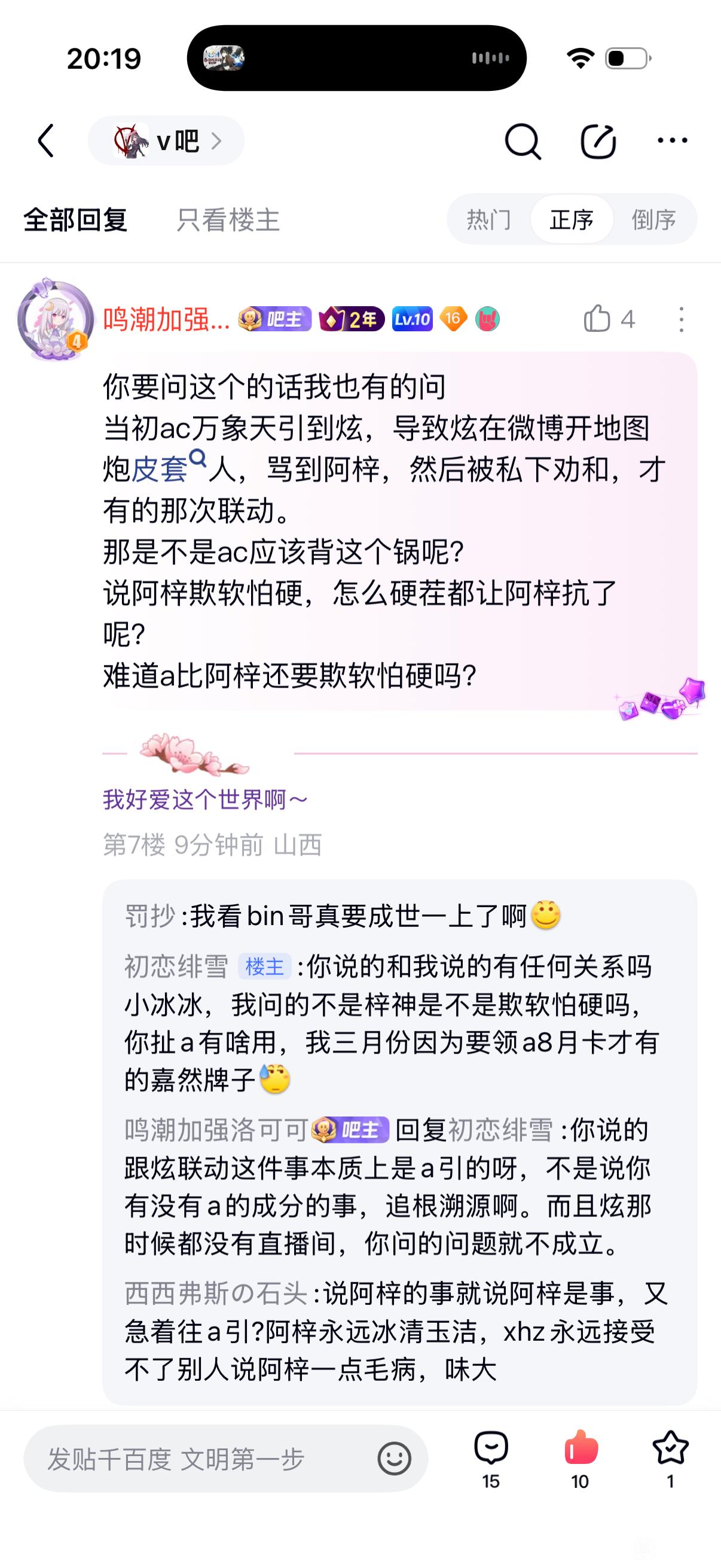Open 罚抄's profile from the sub-reply
Image resolution: width=721 pixels, height=1568 pixels.
149,916
